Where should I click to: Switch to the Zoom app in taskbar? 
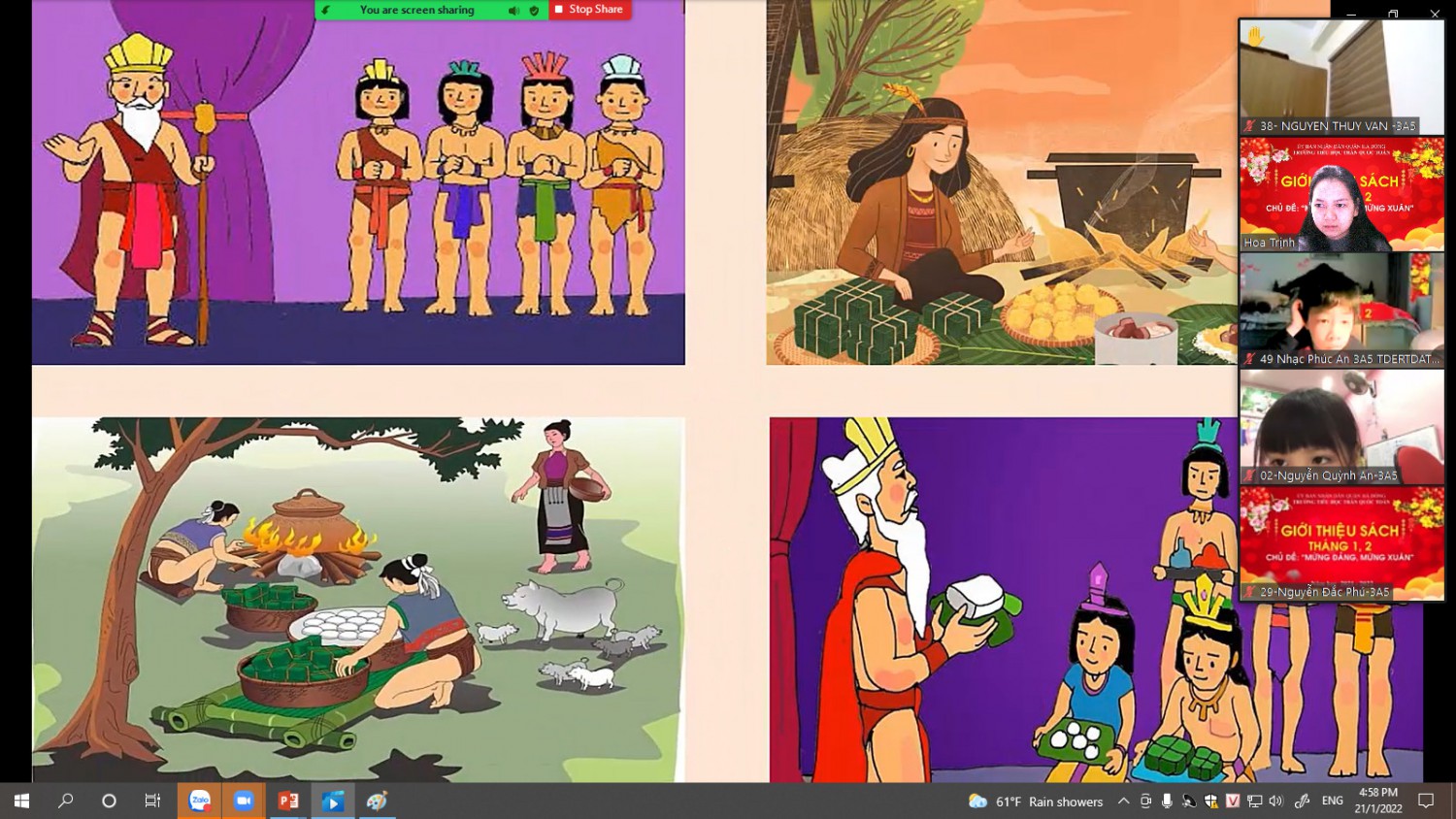pyautogui.click(x=244, y=801)
